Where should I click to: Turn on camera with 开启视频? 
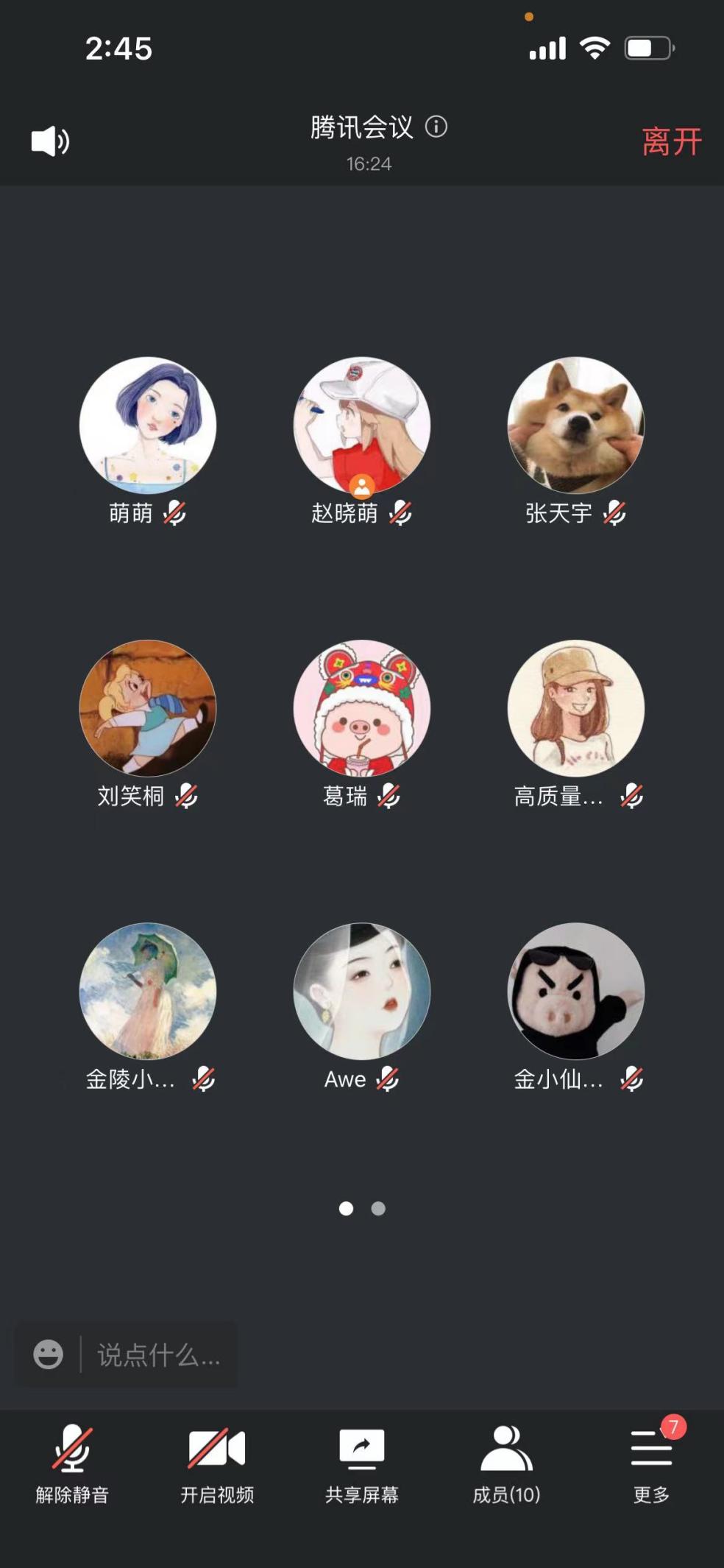(x=217, y=1463)
